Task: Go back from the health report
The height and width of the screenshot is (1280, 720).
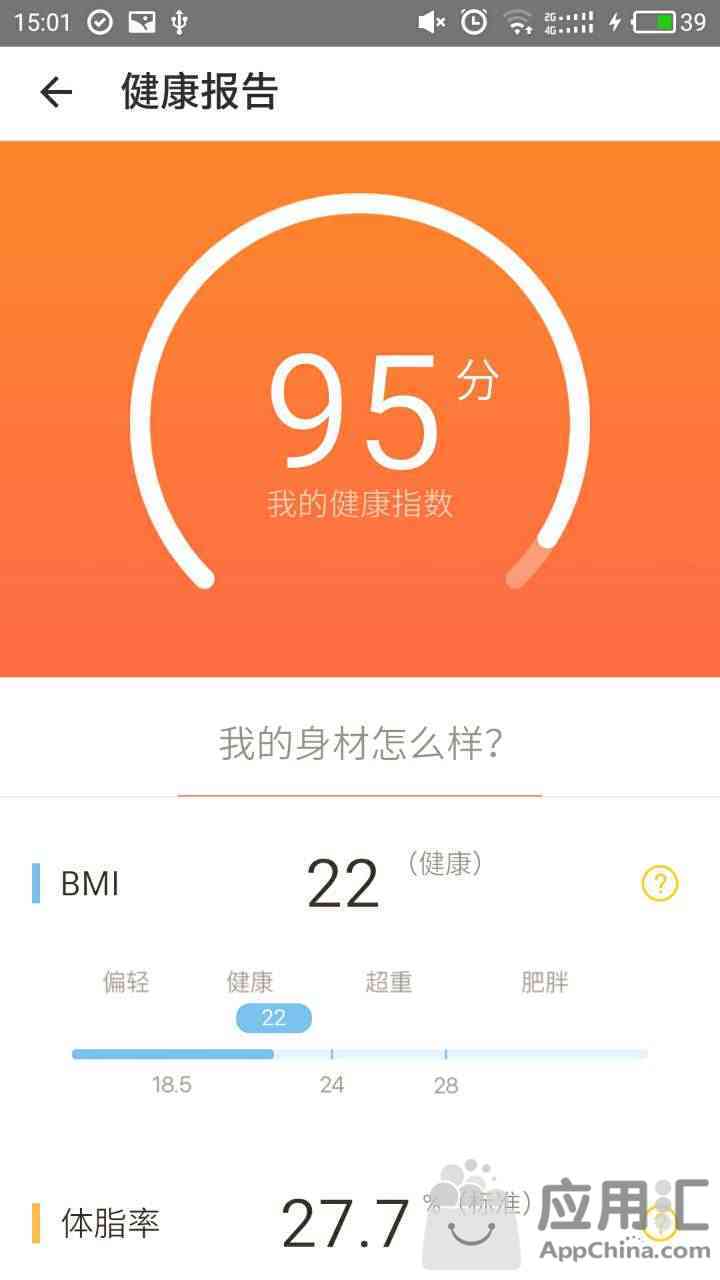Action: pos(56,93)
